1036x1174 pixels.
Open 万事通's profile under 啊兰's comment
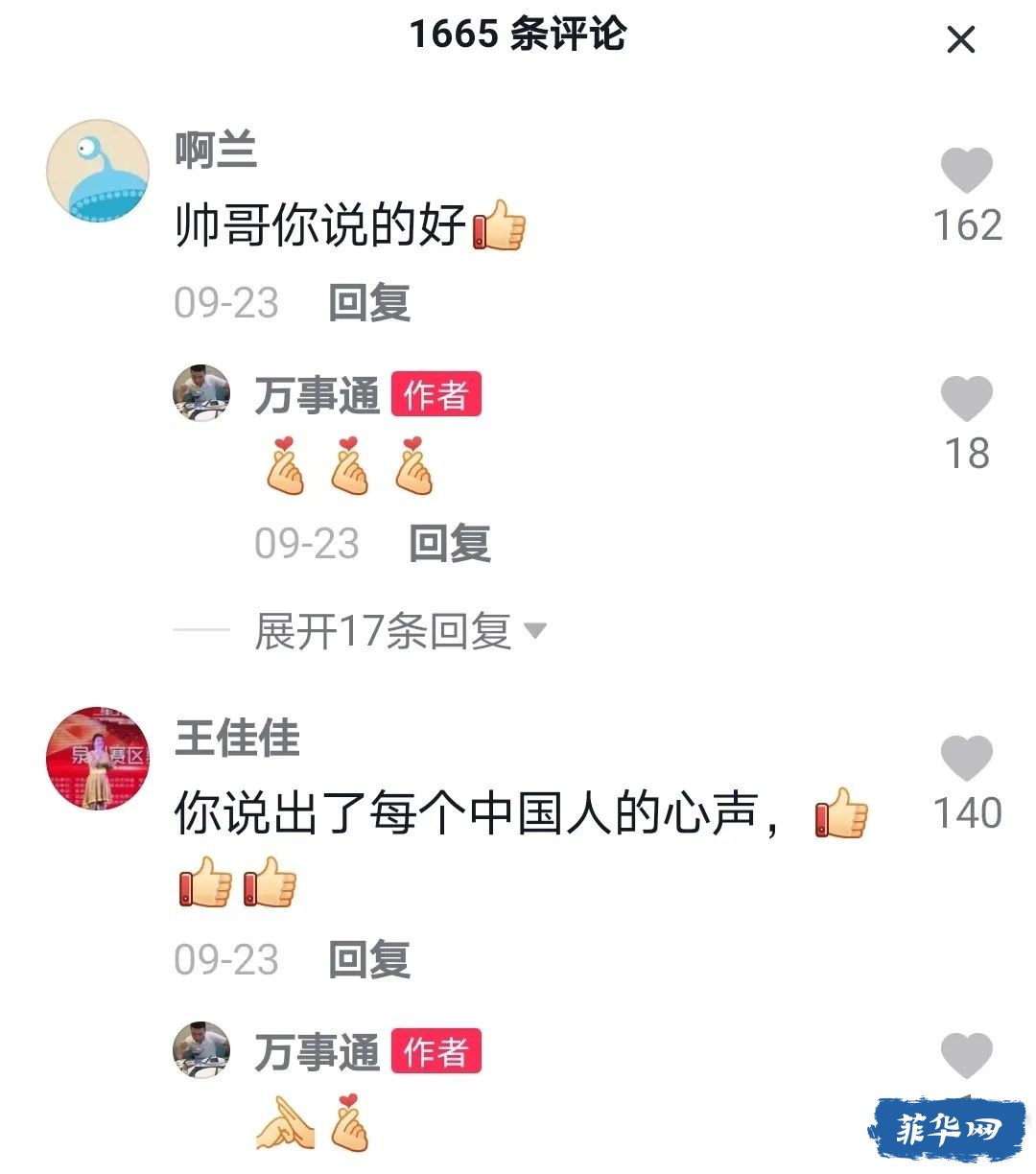(201, 393)
